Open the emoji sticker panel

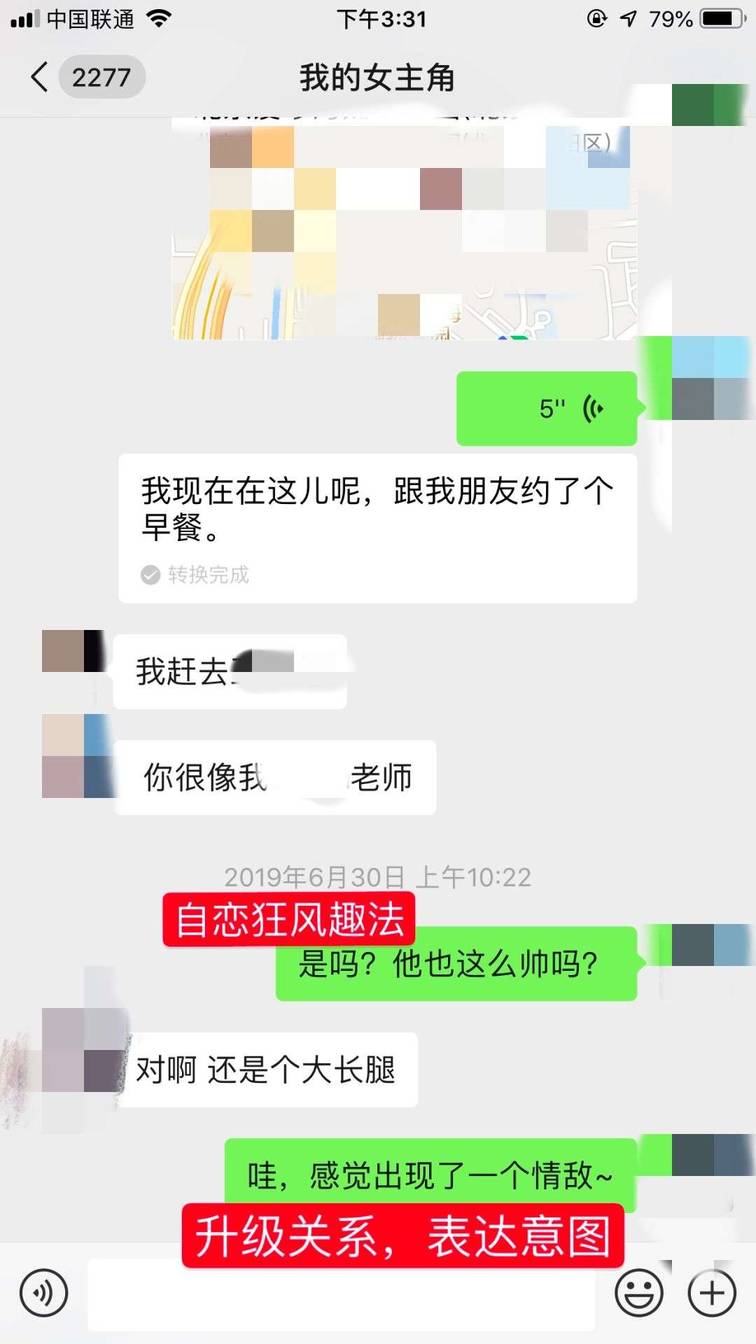pos(639,1294)
